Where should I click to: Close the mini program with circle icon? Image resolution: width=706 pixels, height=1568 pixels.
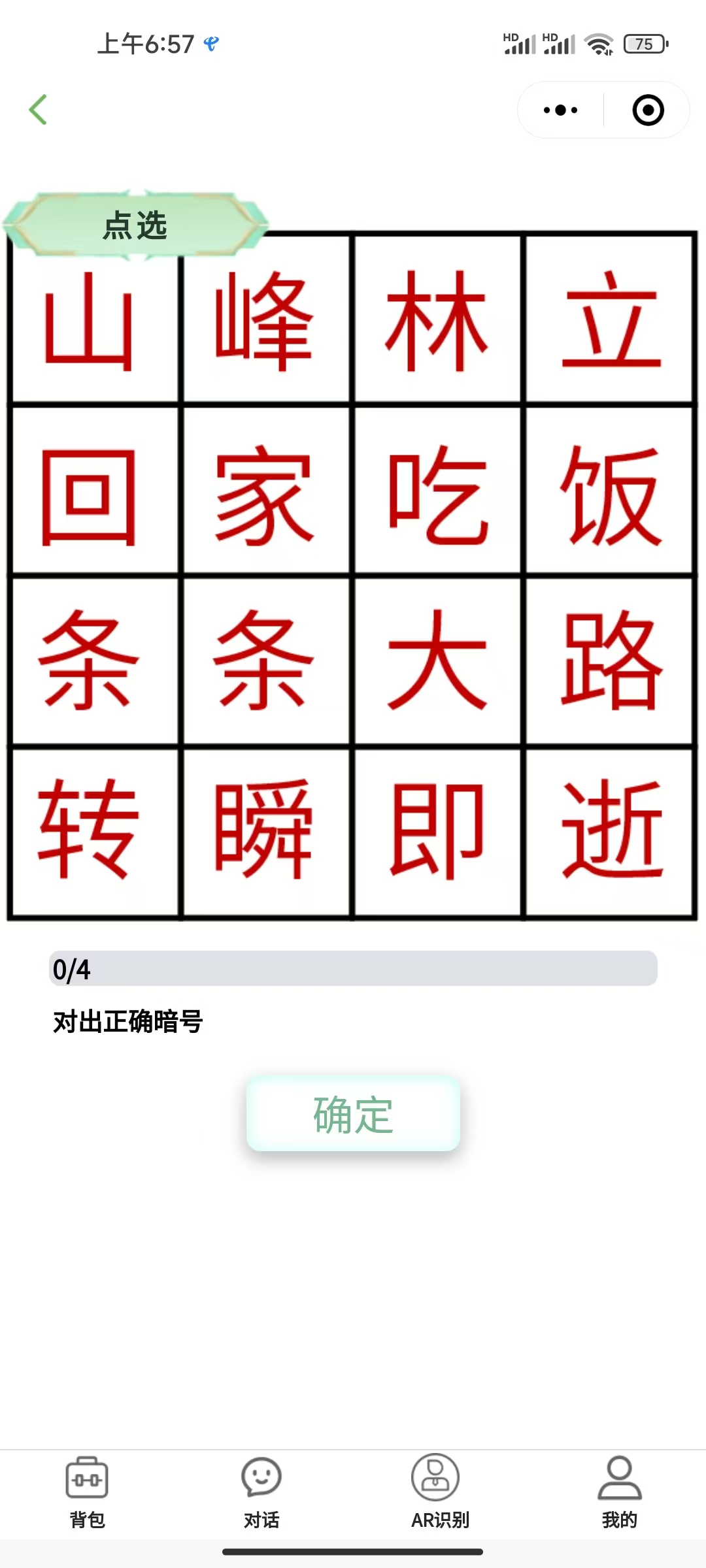648,110
